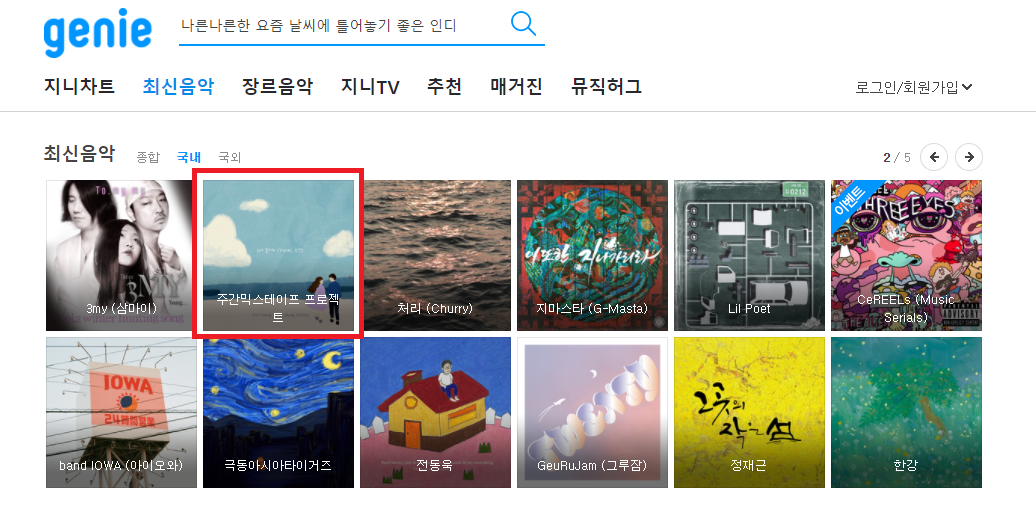1036x514 pixels.
Task: Open the 매거진 section
Action: click(x=516, y=86)
